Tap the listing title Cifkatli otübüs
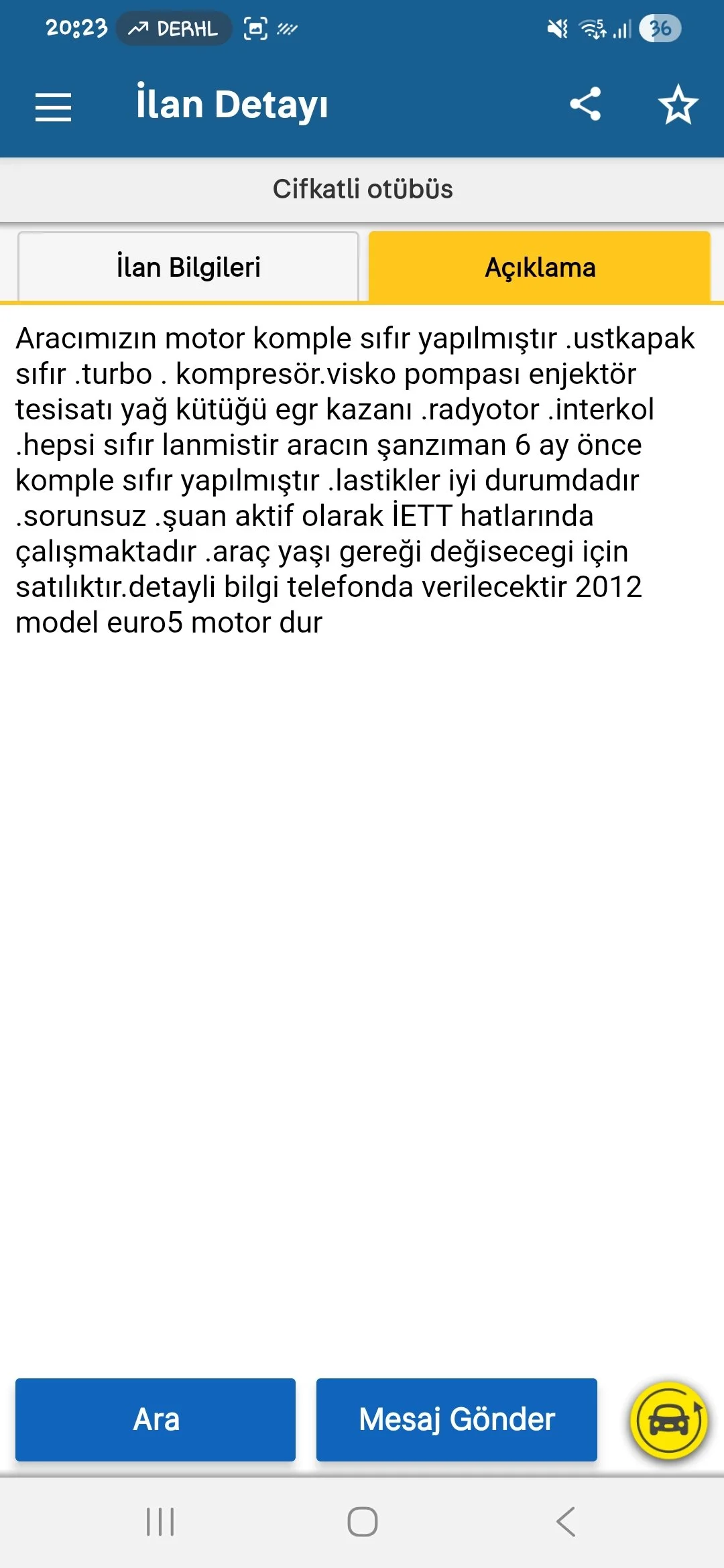The image size is (724, 1568). 362,188
